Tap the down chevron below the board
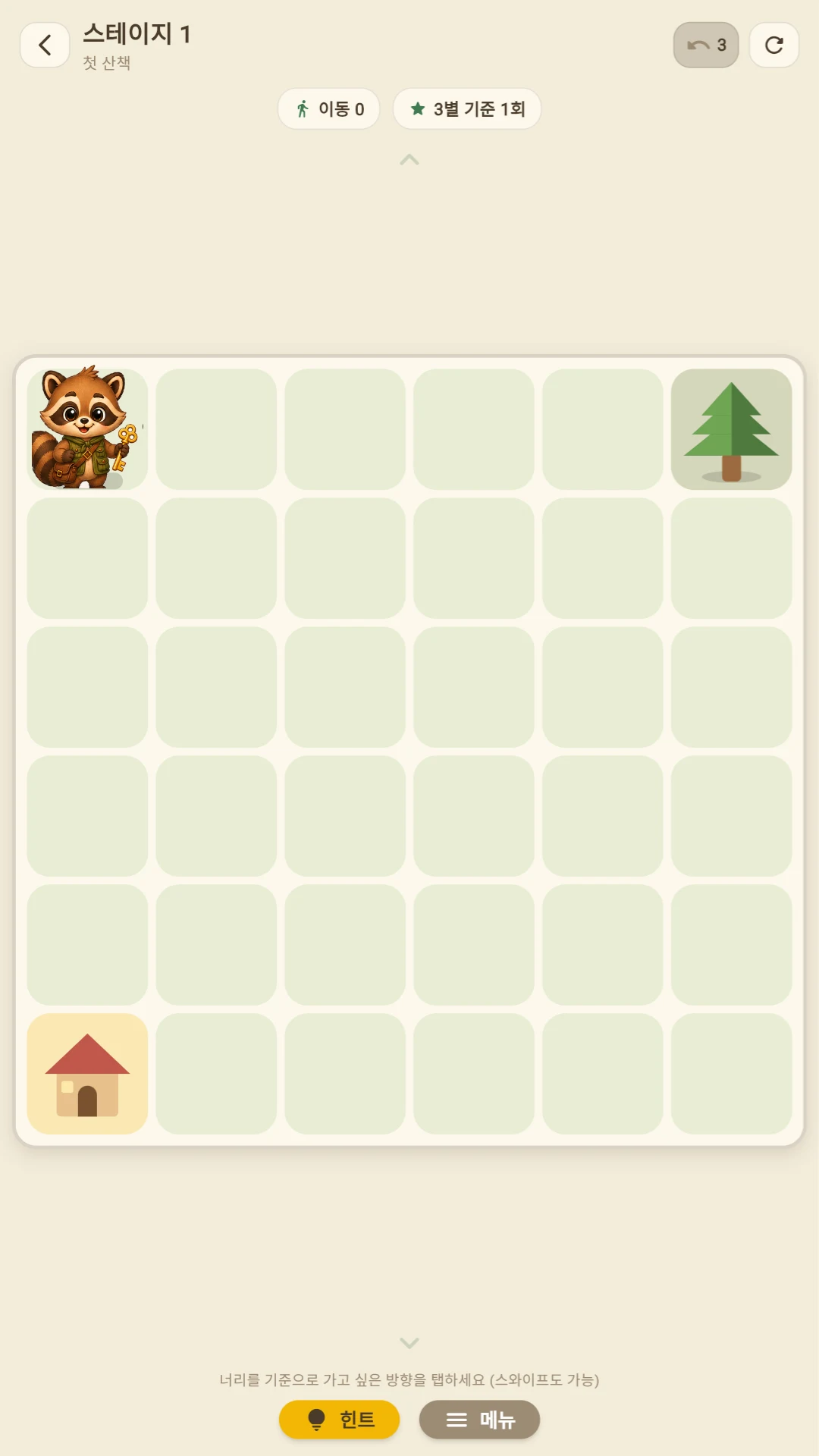Screen dimensions: 819x1456 (409, 1343)
